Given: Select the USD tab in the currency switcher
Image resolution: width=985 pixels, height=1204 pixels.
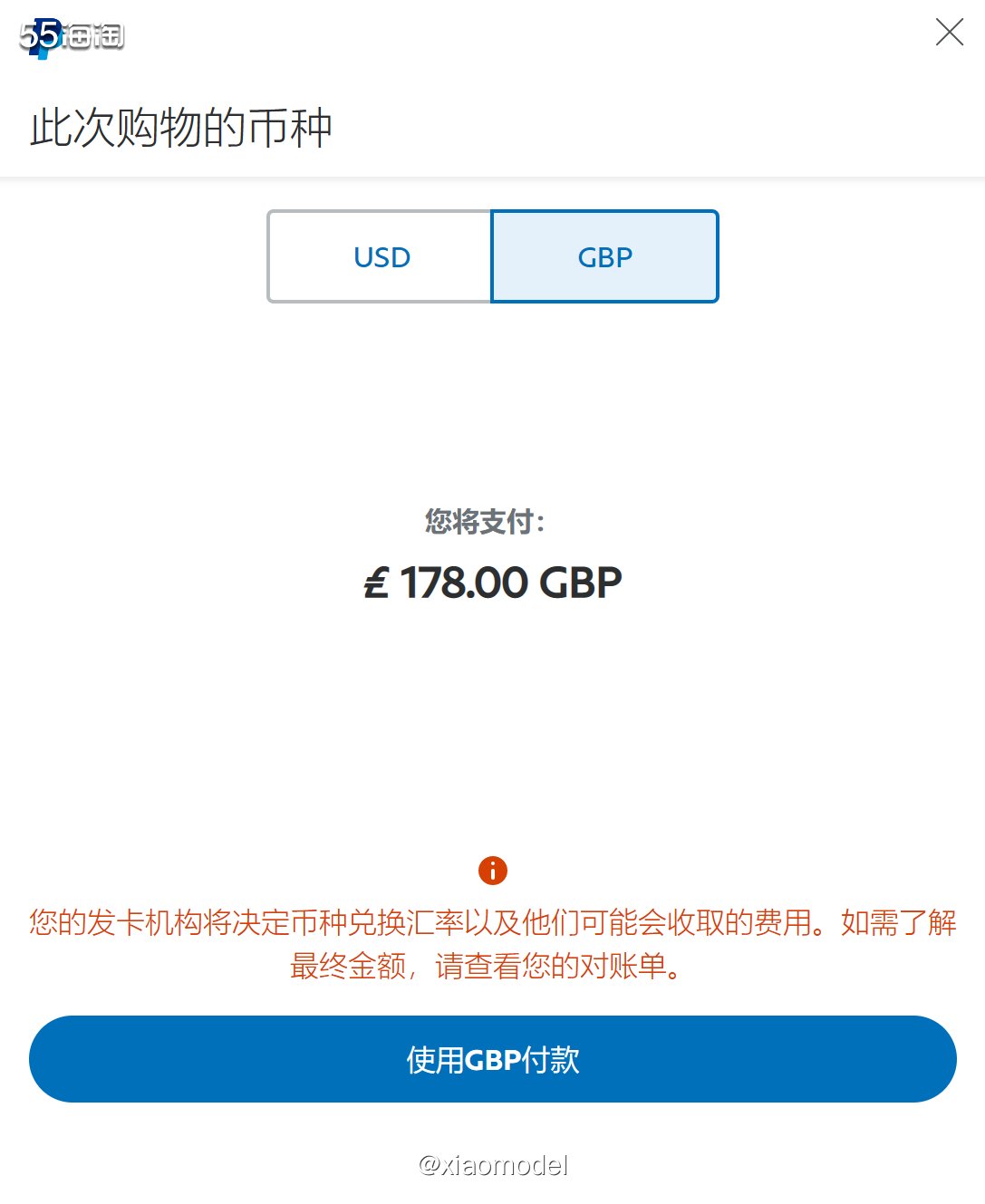Looking at the screenshot, I should tap(381, 256).
